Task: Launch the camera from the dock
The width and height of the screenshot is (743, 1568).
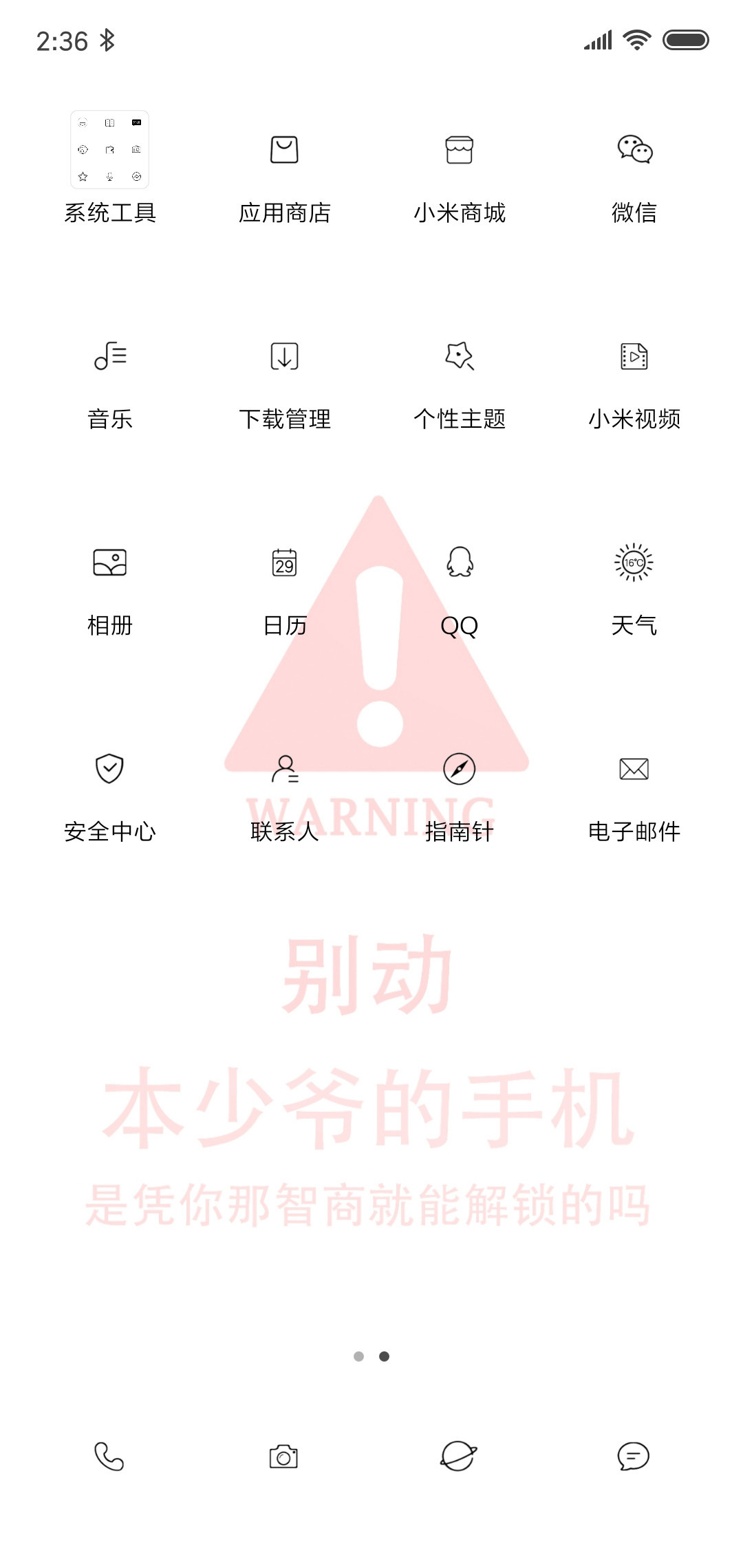Action: pos(283,1456)
